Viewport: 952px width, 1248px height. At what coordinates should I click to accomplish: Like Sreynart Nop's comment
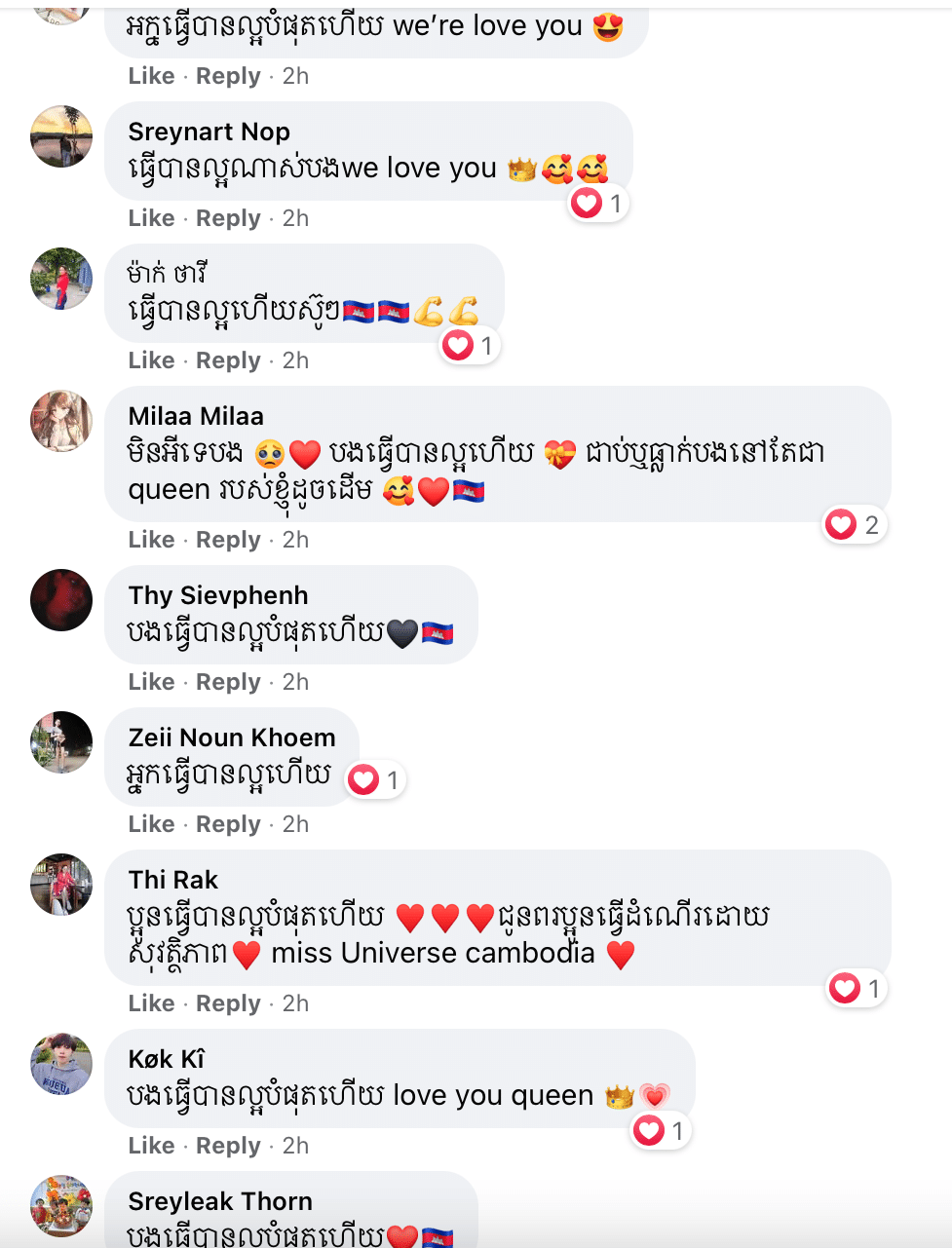click(x=151, y=218)
